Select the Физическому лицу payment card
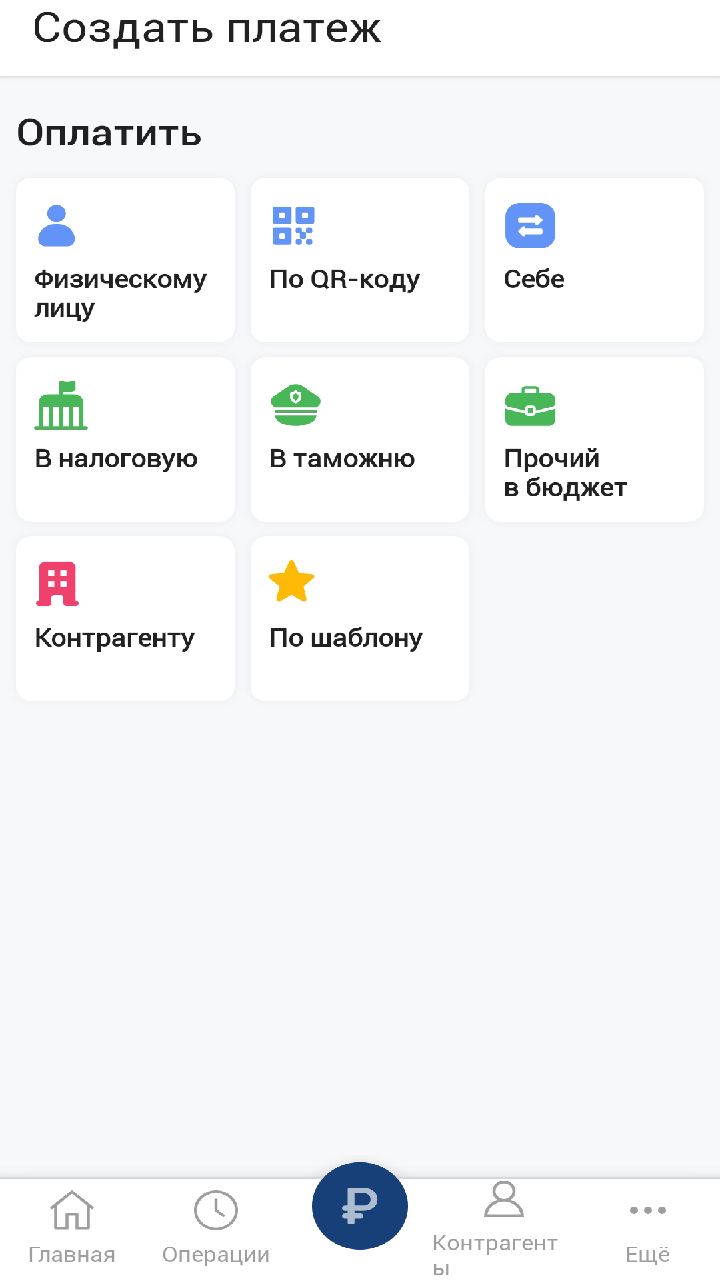720x1280 pixels. (x=125, y=260)
